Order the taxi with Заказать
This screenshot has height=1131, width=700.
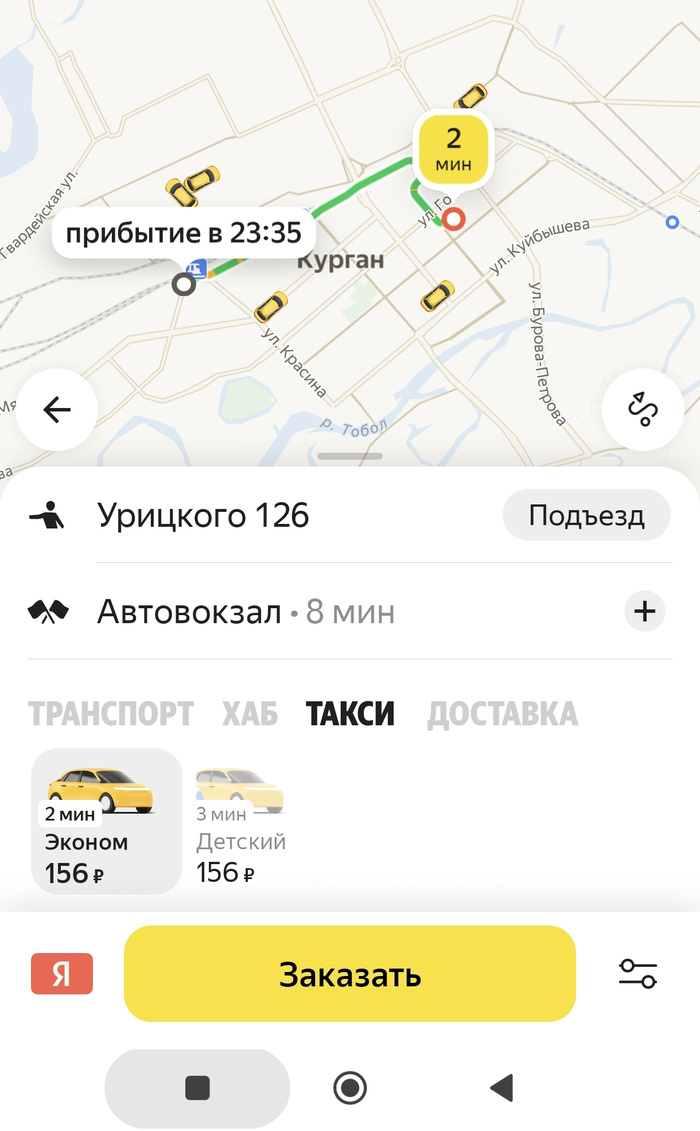click(350, 974)
